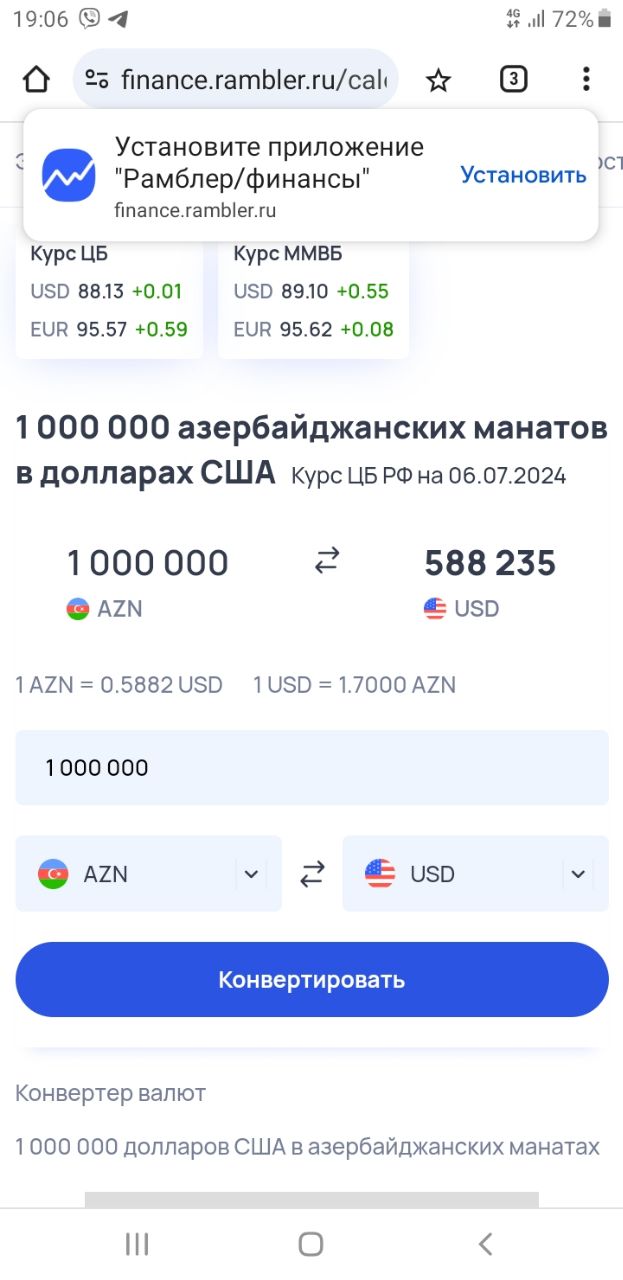Open the browser home page button

[36, 79]
